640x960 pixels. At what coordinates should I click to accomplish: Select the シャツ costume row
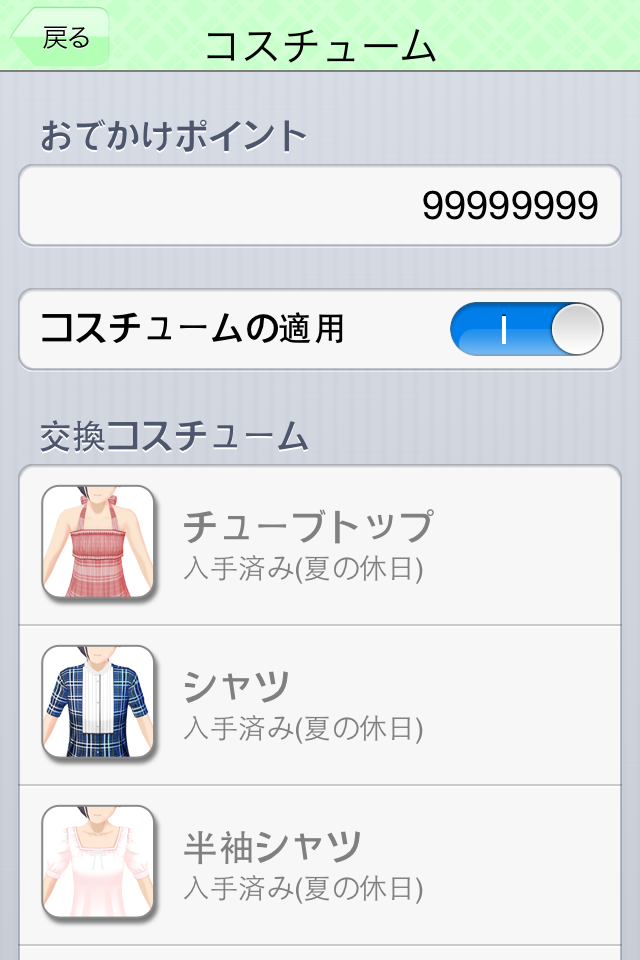pyautogui.click(x=320, y=705)
